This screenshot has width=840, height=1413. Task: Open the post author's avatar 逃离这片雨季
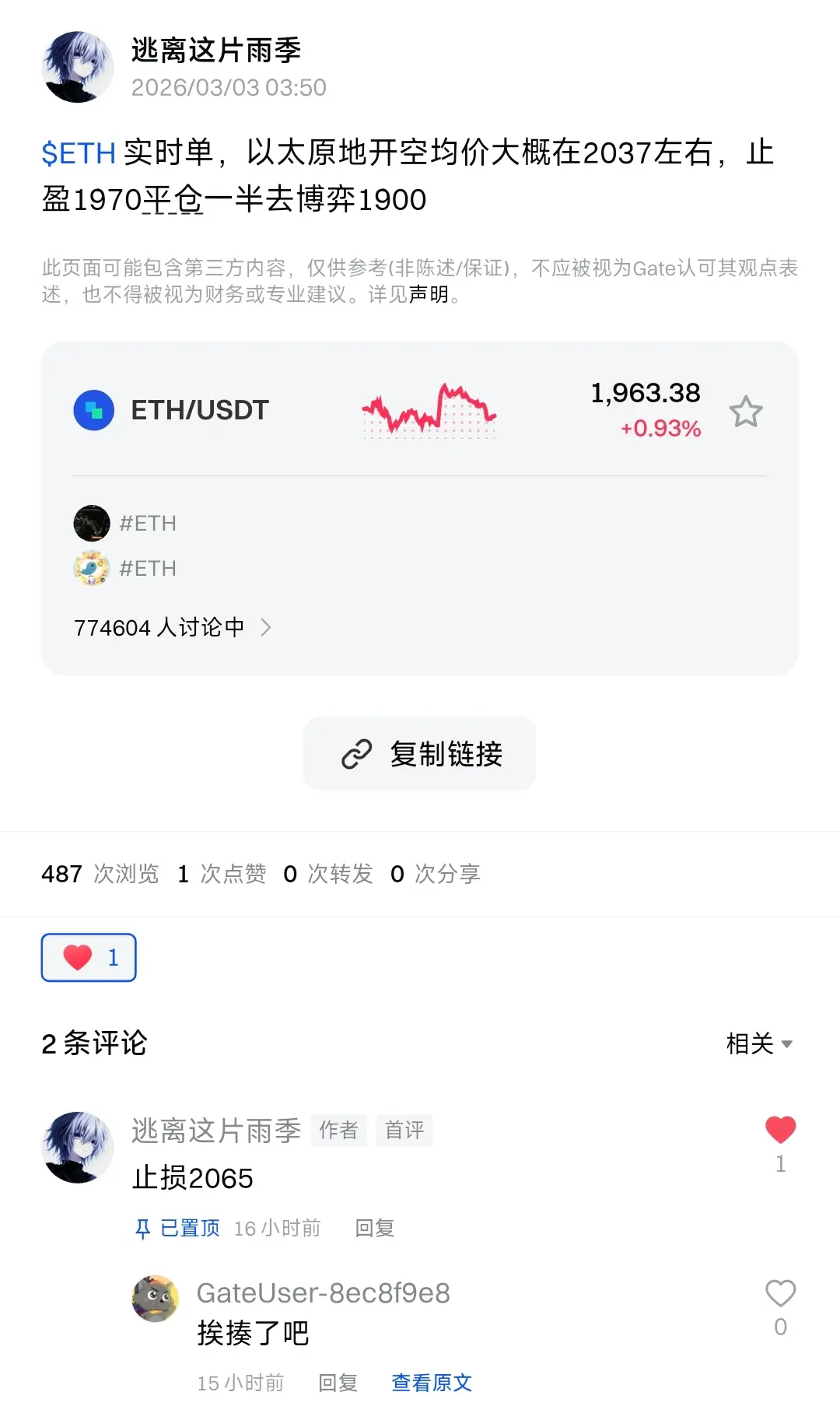pos(77,68)
